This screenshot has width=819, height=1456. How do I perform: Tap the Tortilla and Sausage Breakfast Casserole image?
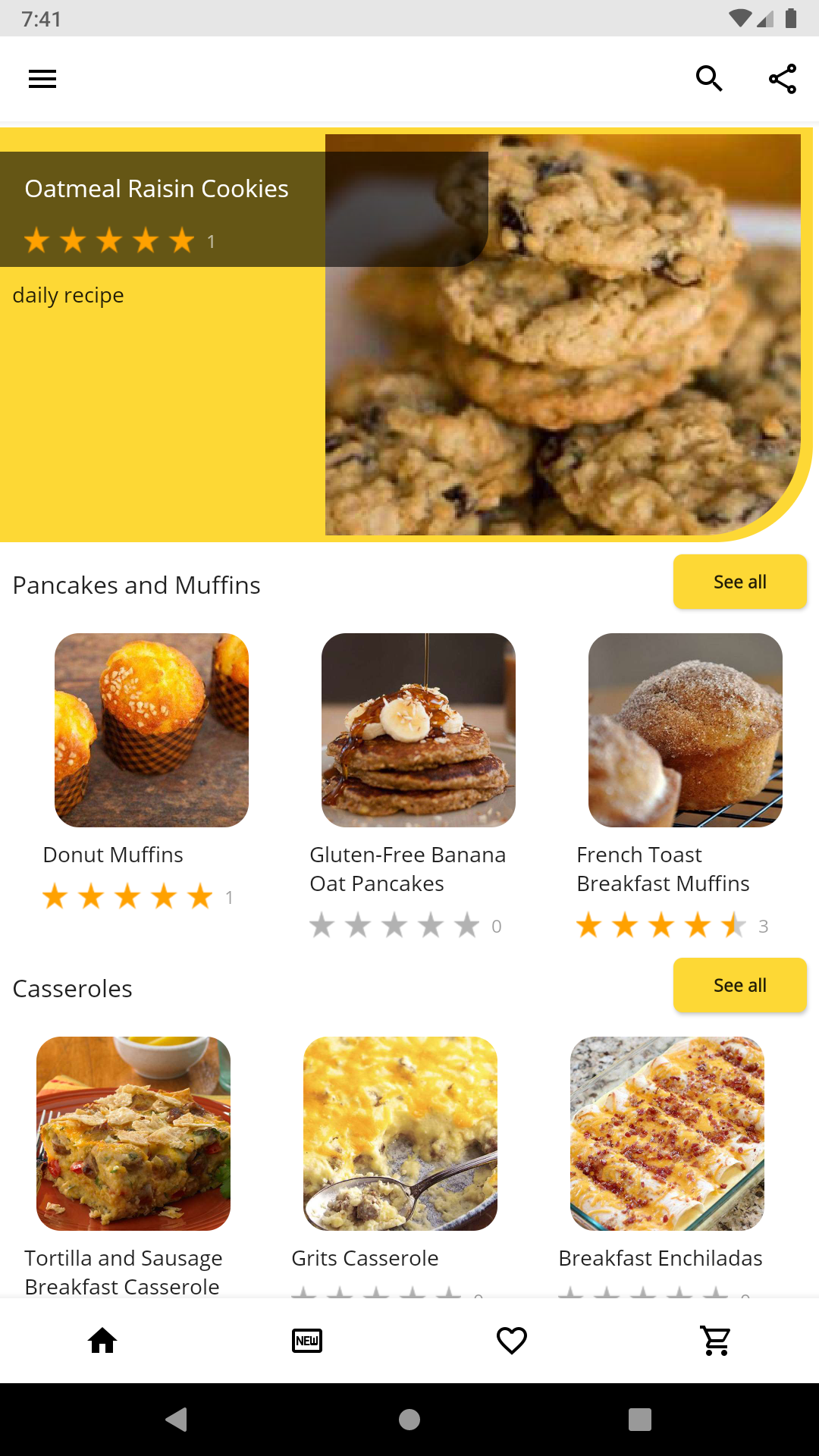(x=133, y=1133)
